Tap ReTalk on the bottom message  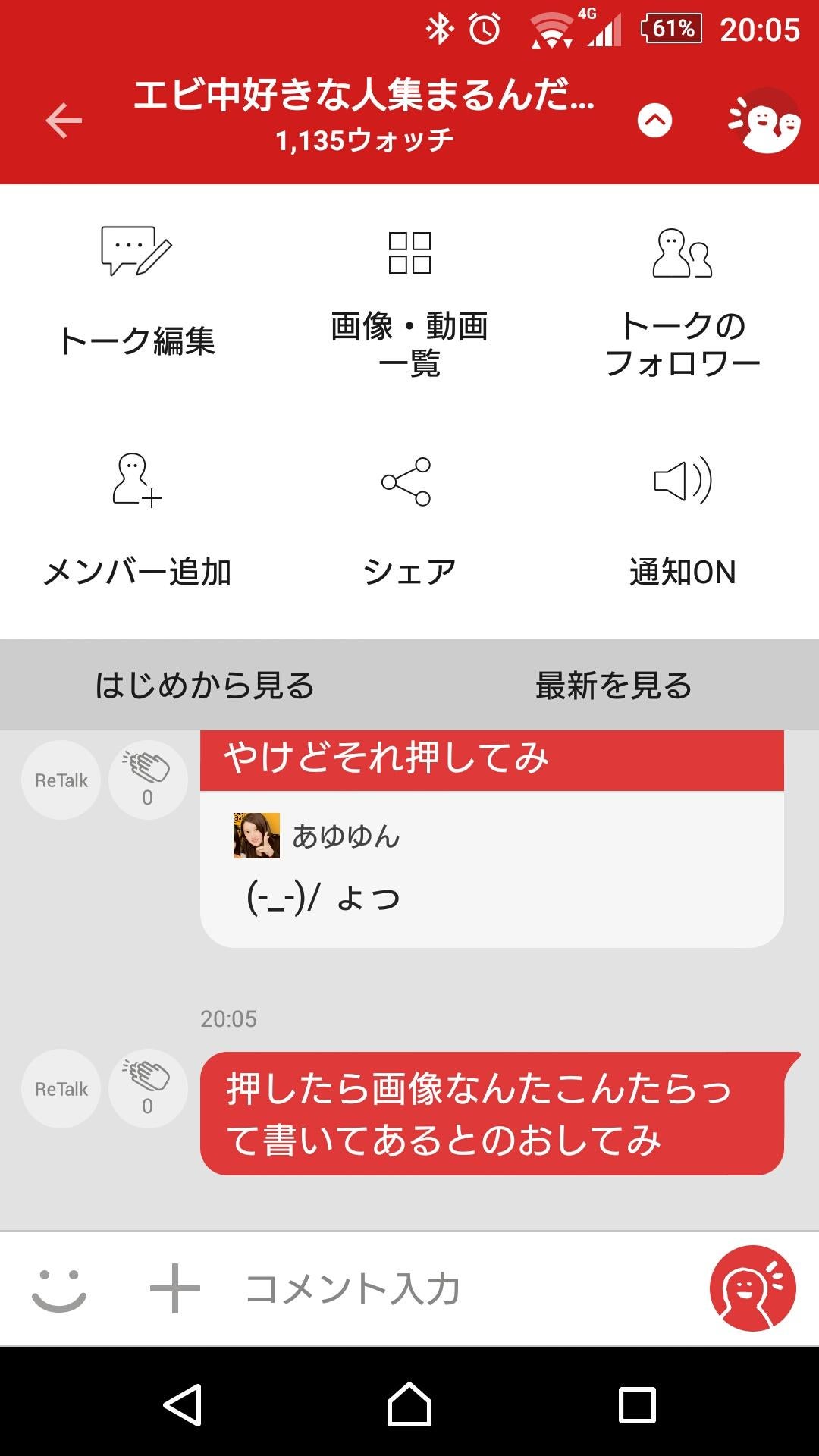61,1088
